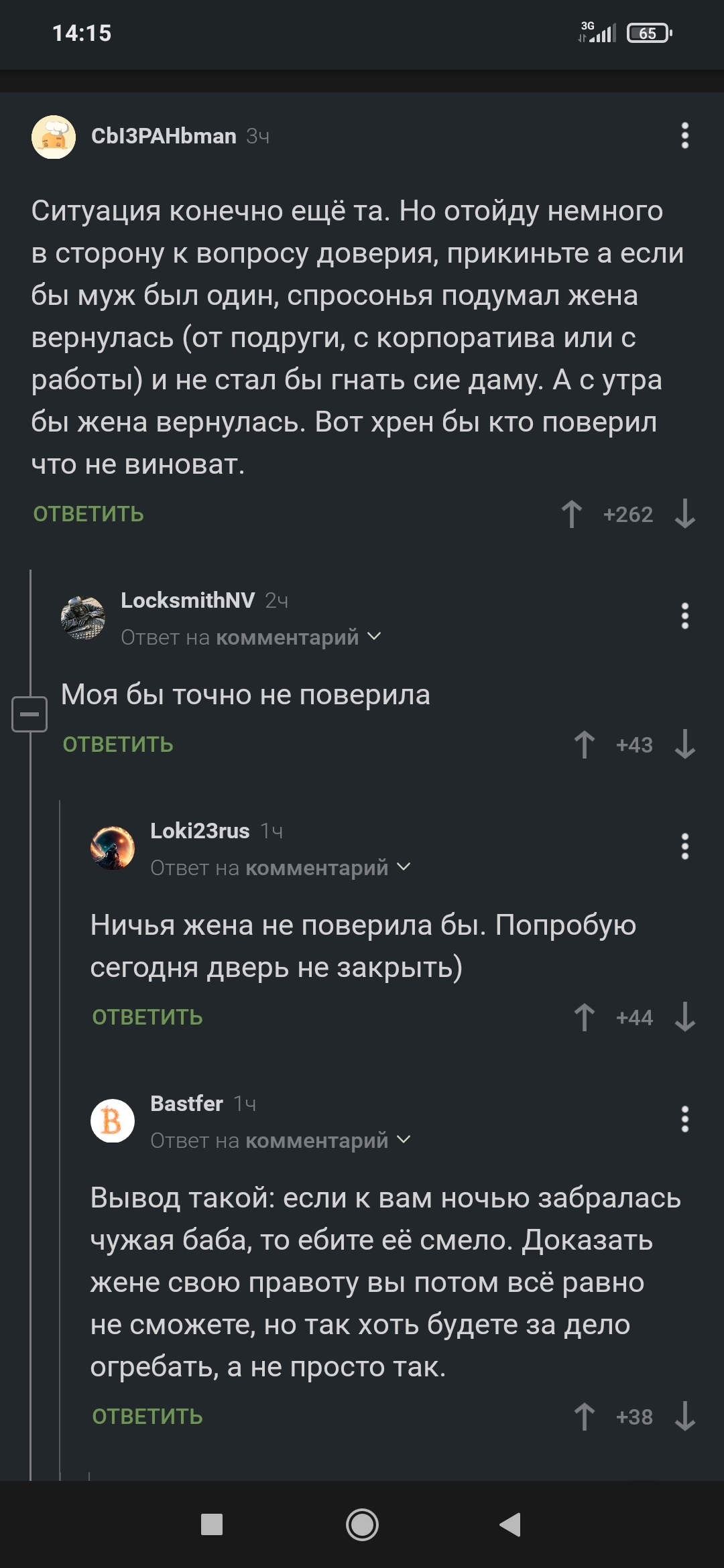The height and width of the screenshot is (1568, 724).
Task: Reply to Loki23rus's comment
Action: tap(147, 1017)
